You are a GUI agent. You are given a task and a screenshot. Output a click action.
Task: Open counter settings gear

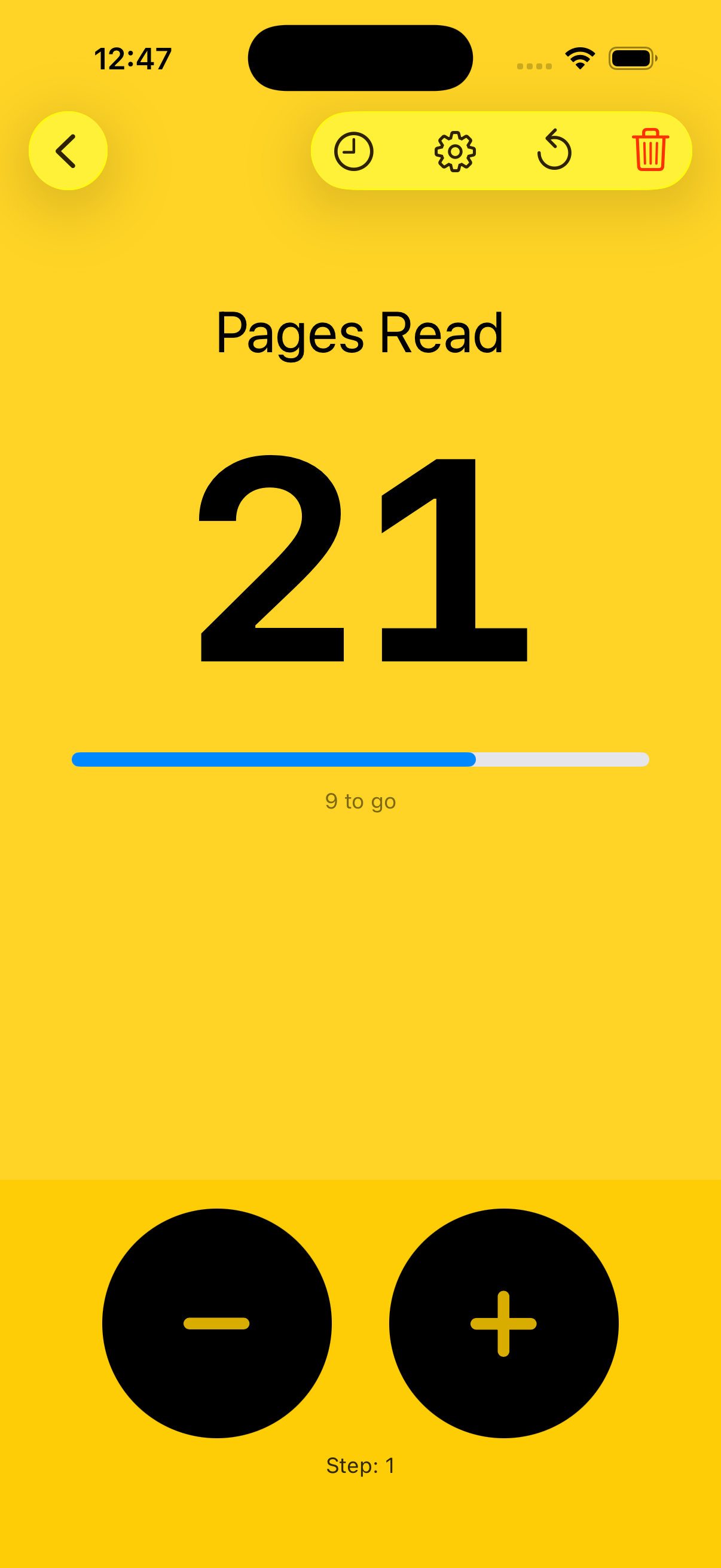coord(454,151)
